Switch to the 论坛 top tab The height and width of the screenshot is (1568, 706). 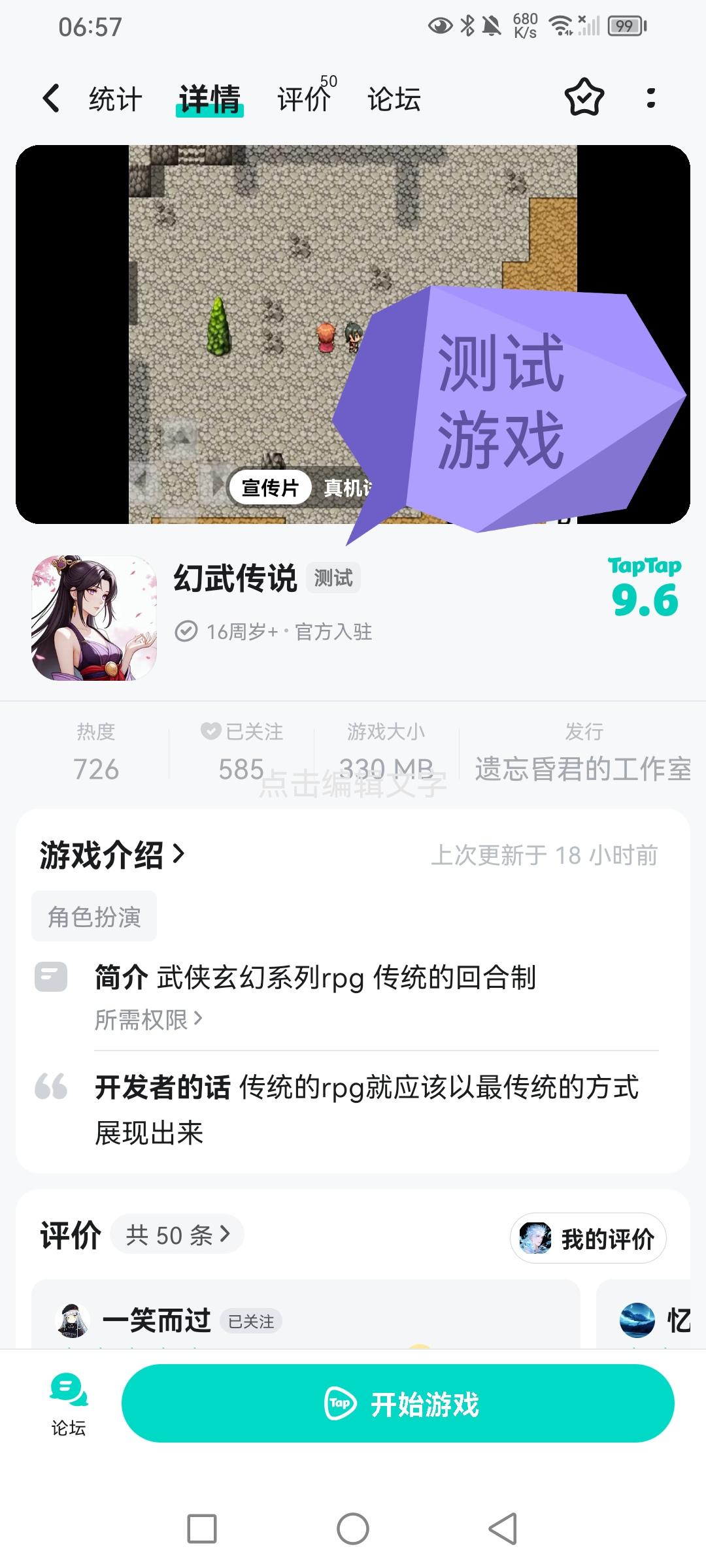pyautogui.click(x=394, y=99)
